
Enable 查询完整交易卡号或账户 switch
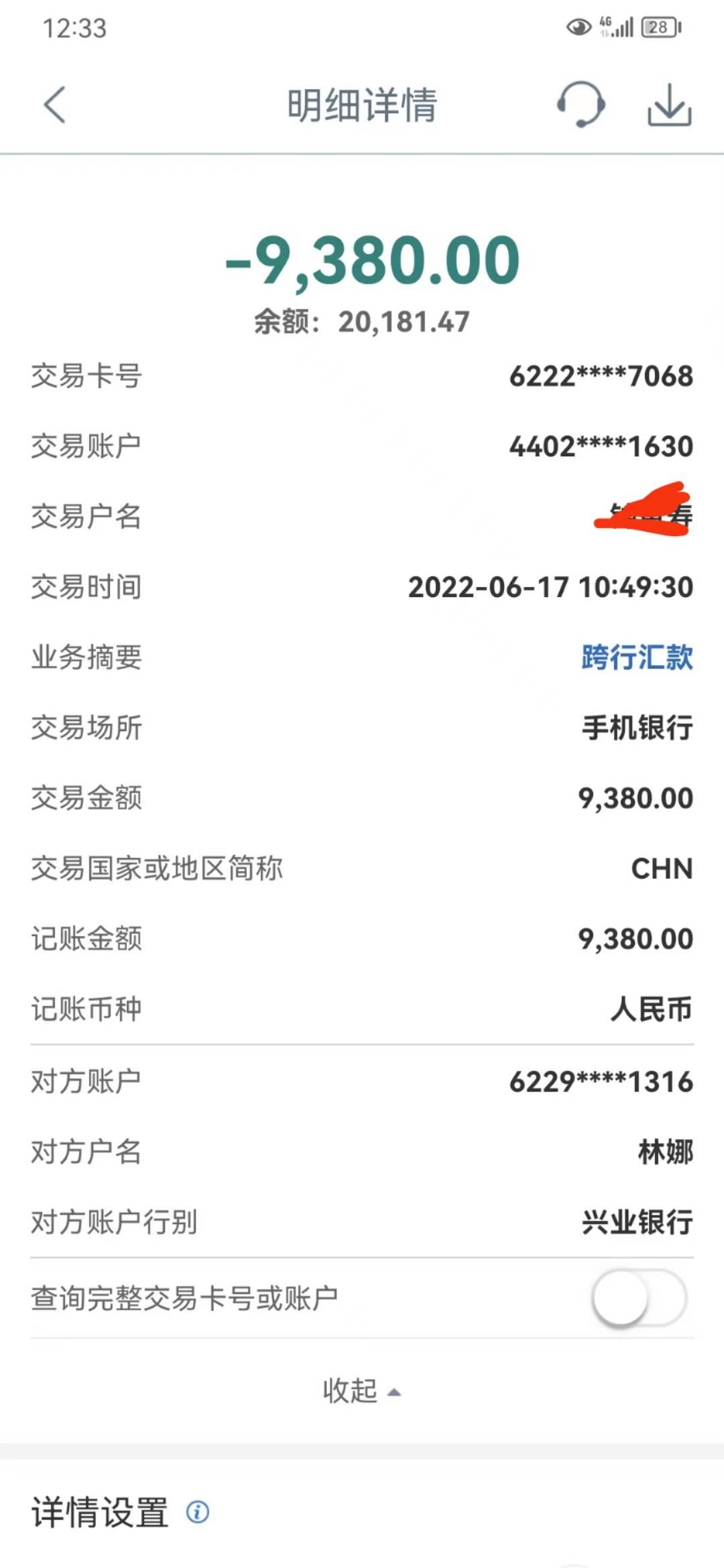(639, 1298)
